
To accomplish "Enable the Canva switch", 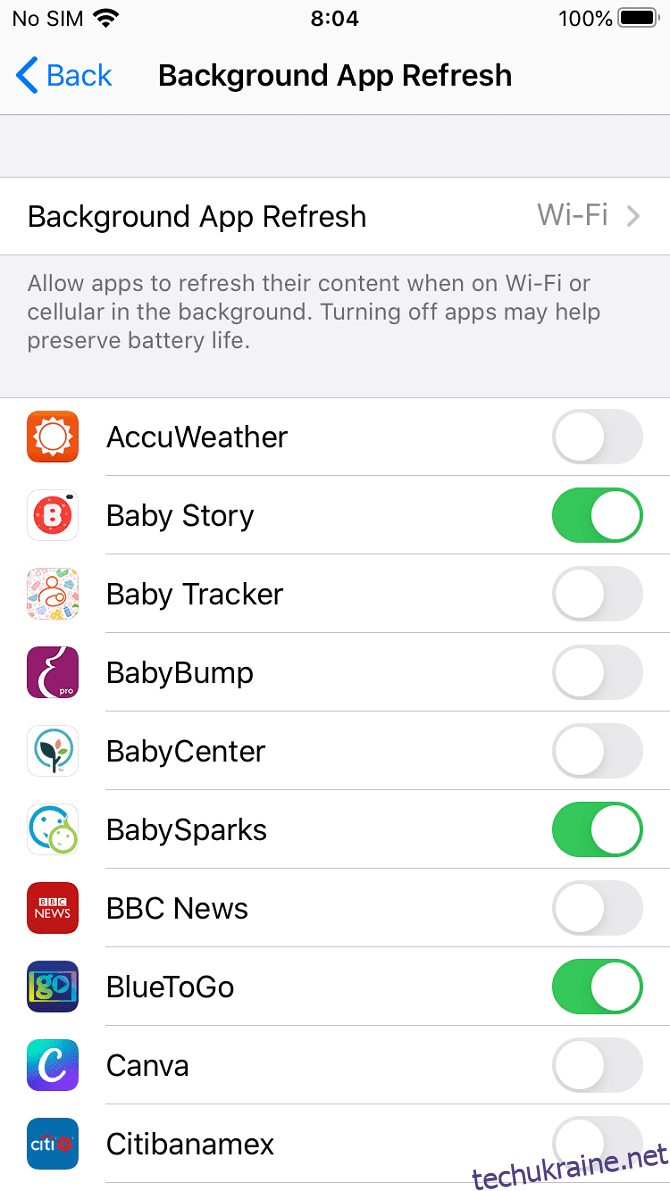I will pyautogui.click(x=597, y=1066).
